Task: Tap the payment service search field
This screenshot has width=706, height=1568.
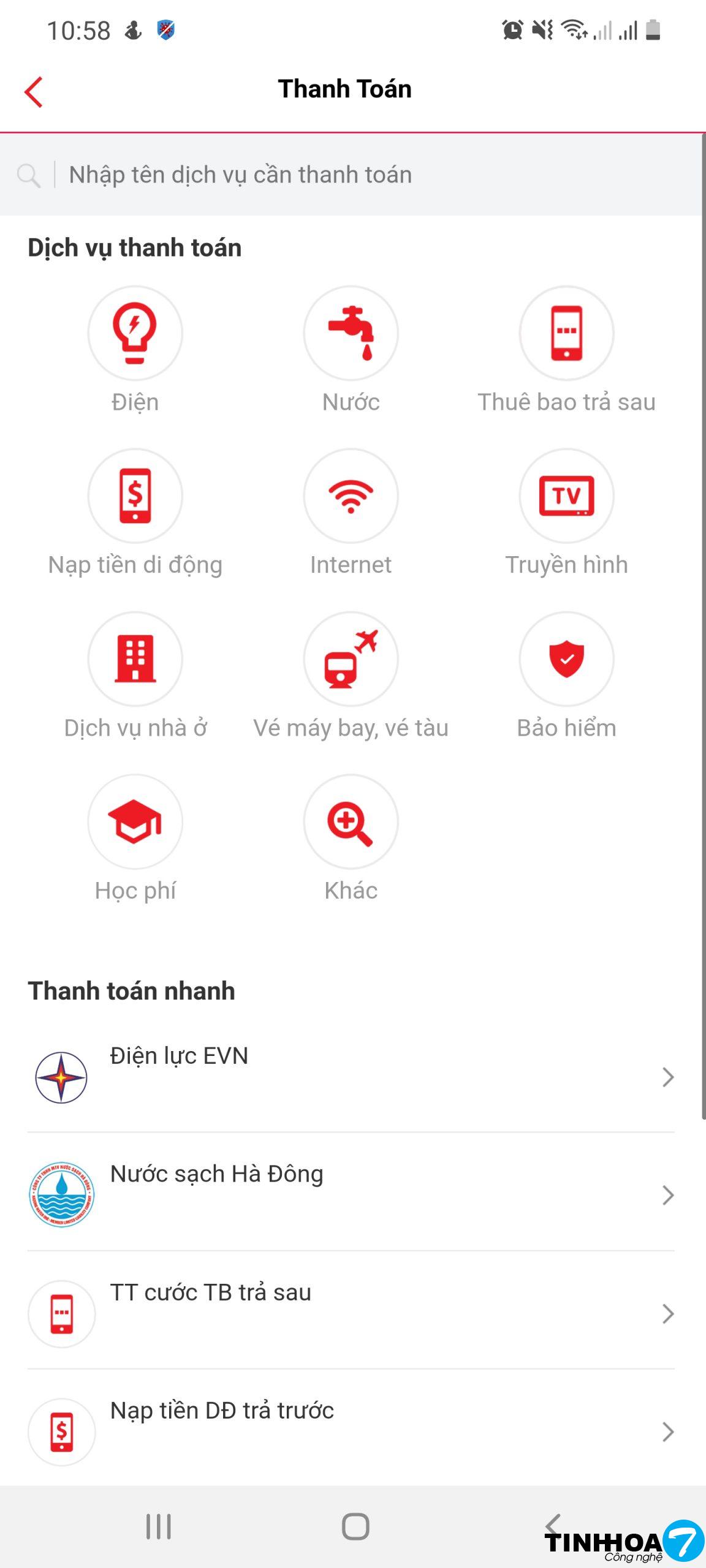Action: pos(239,175)
